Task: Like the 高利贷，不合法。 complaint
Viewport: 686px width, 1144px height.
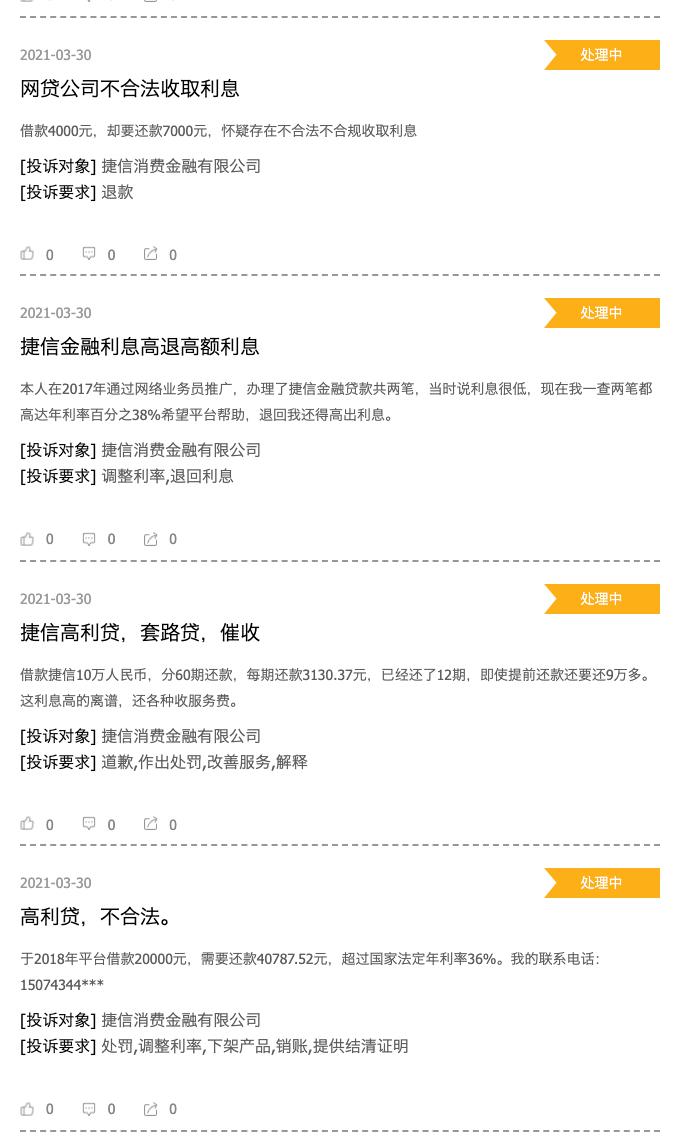Action: tap(28, 1108)
